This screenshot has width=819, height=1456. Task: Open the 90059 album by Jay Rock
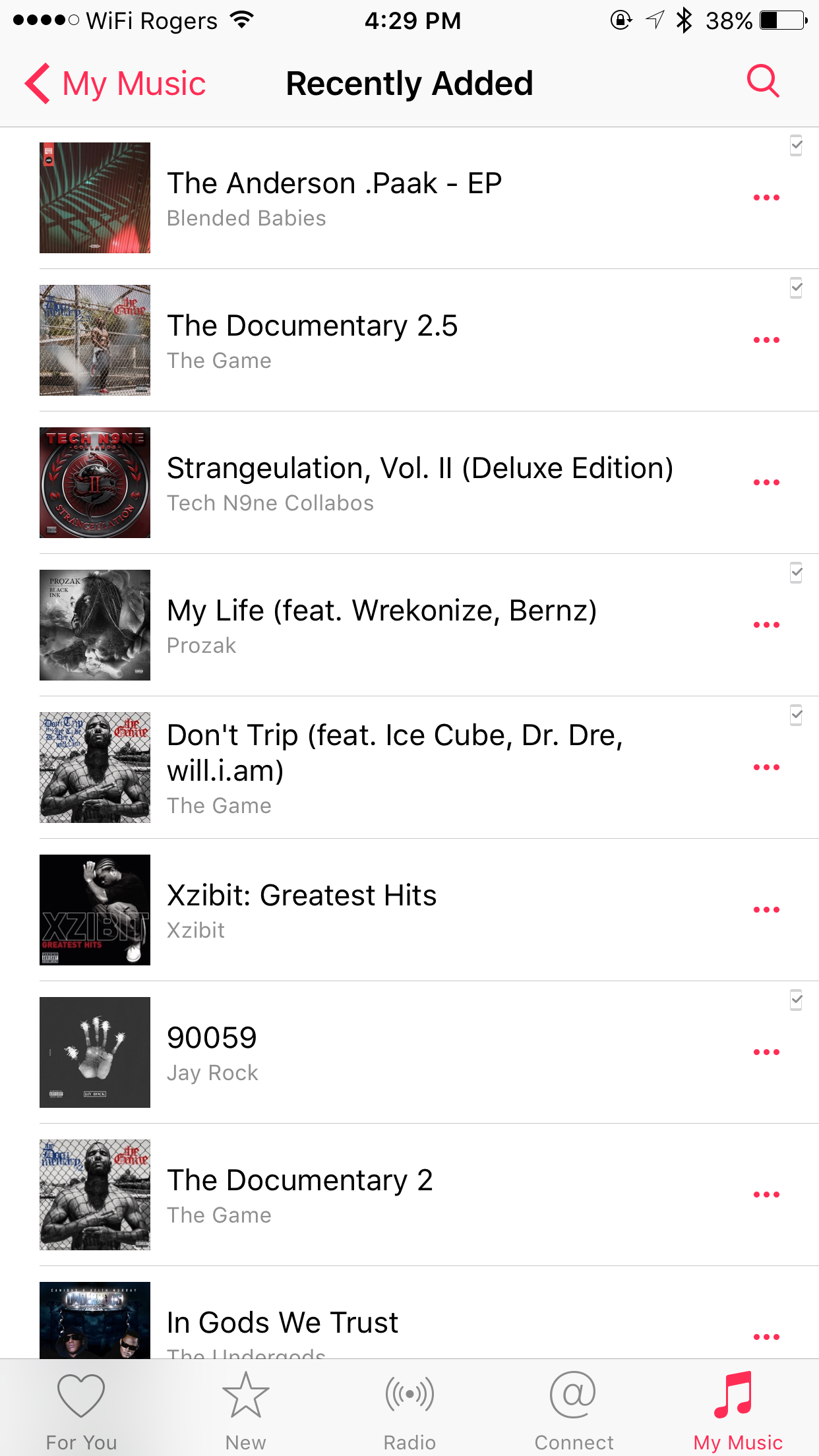[x=211, y=1052]
